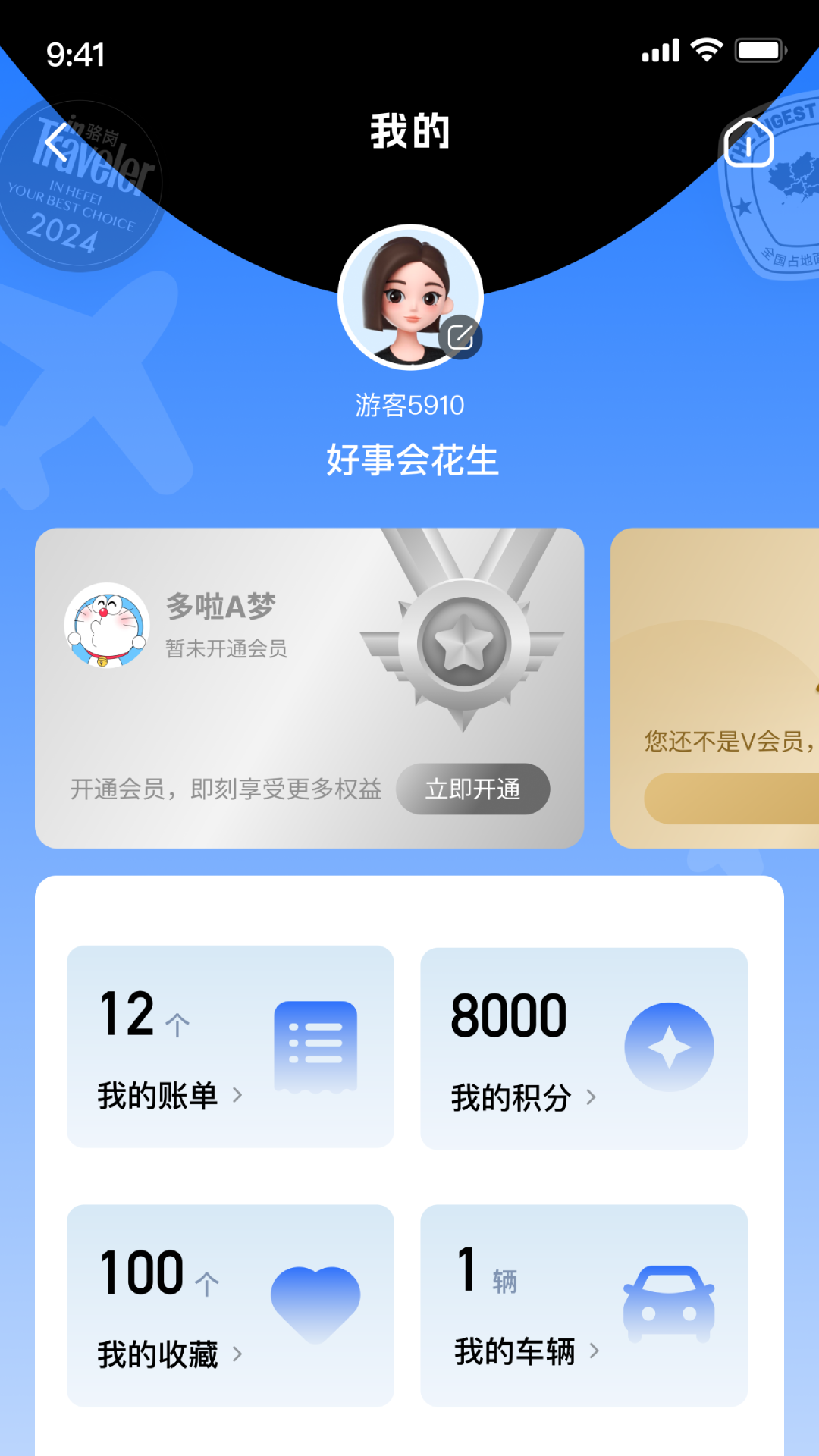The image size is (819, 1456).
Task: Tap the house icon at top right
Action: click(748, 142)
